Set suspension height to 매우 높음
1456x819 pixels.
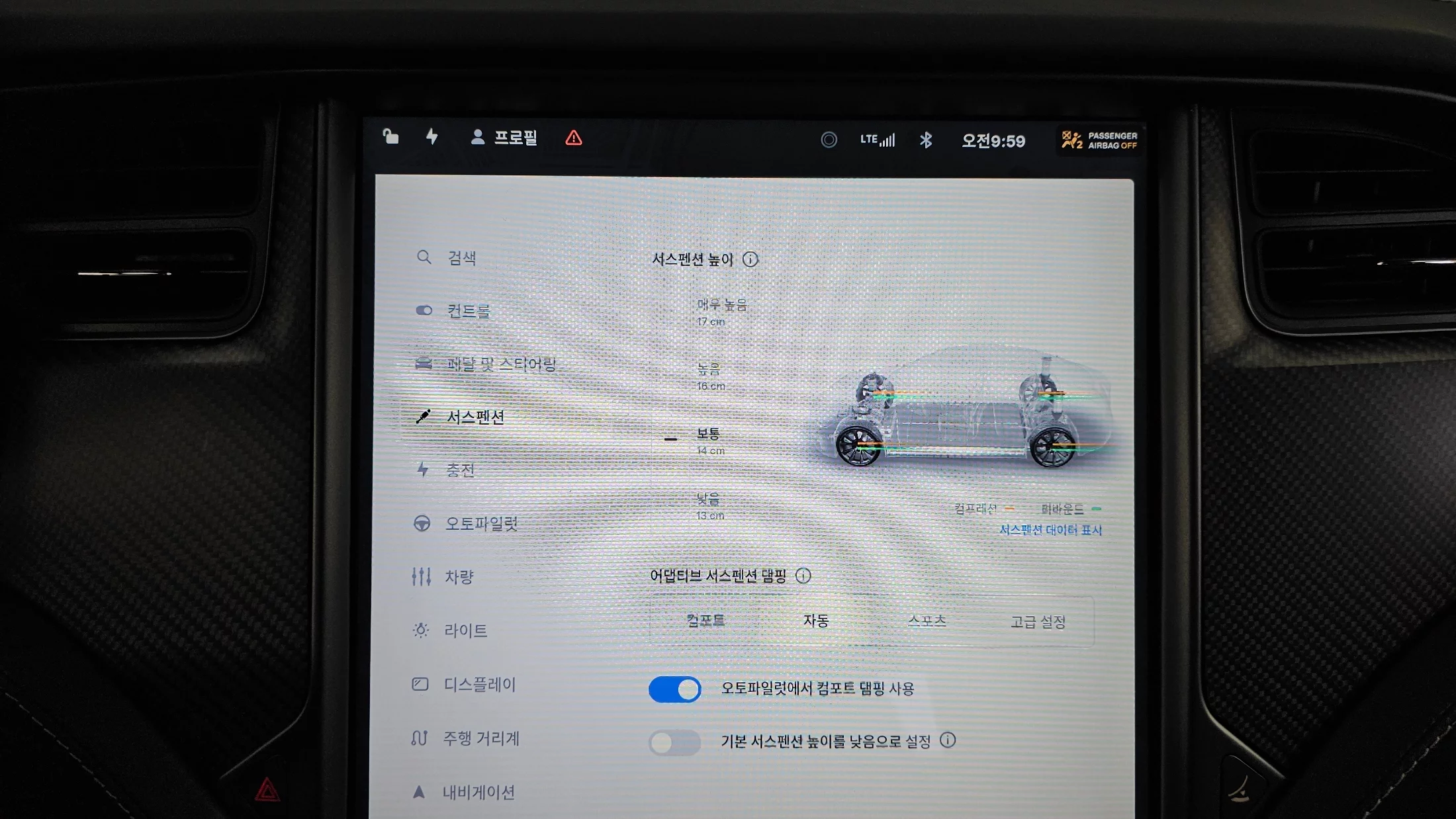[721, 312]
